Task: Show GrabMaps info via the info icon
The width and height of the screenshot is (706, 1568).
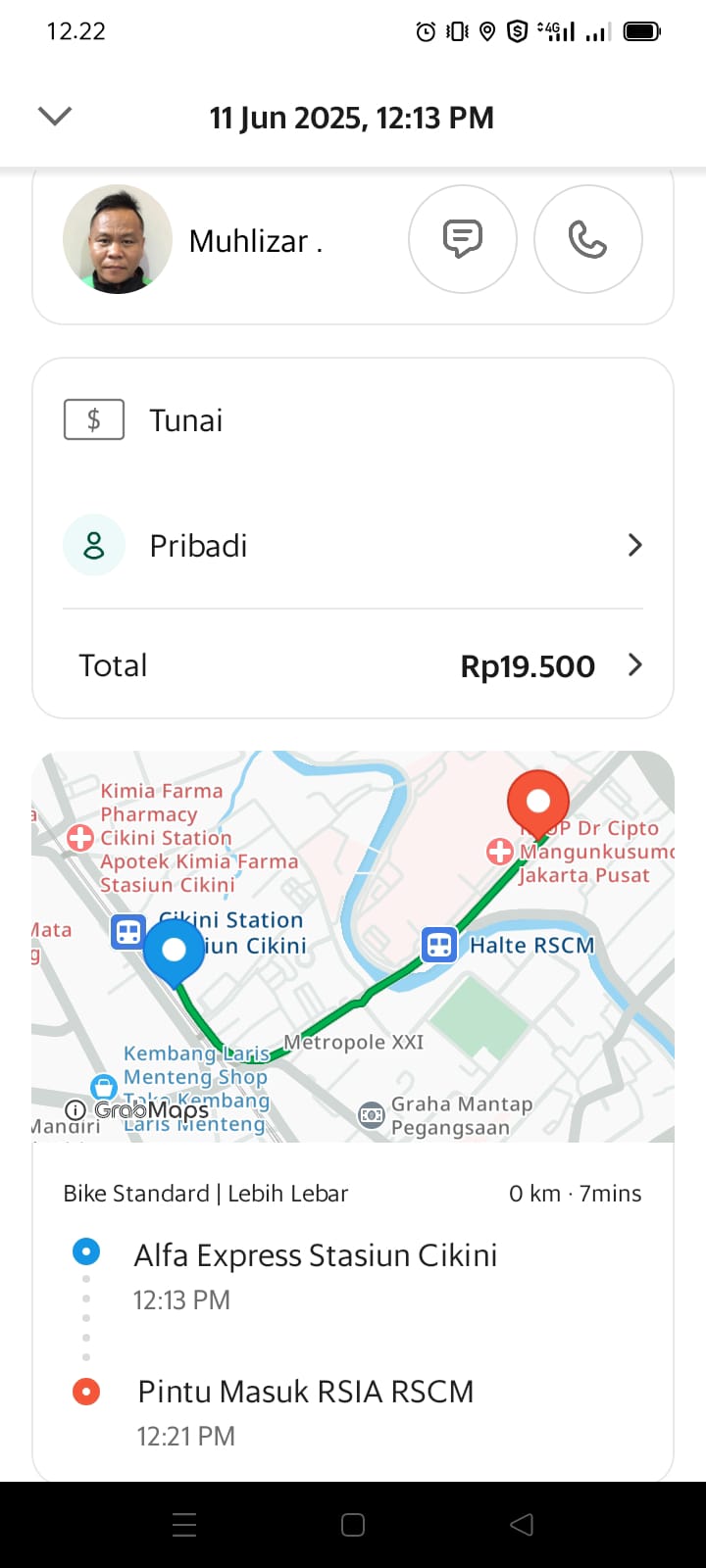Action: pyautogui.click(x=76, y=1110)
